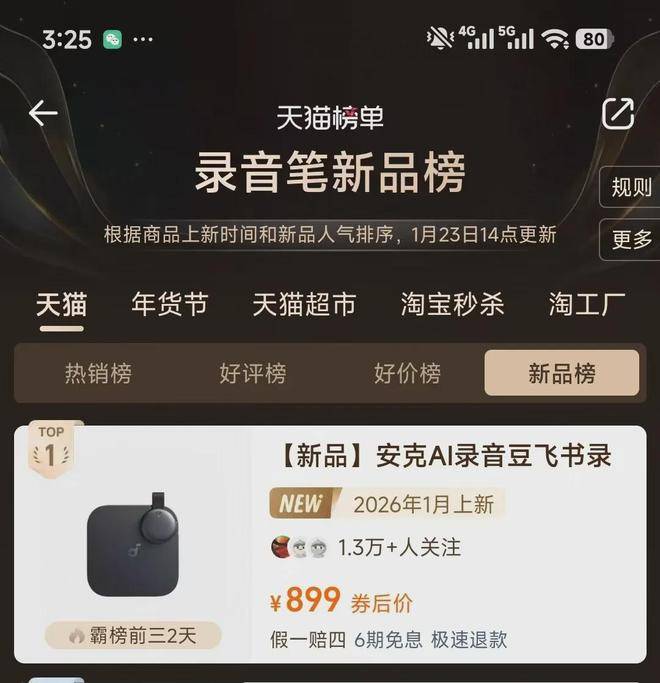Viewport: 660px width, 683px height.
Task: Go back using the arrow icon
Action: [43, 114]
